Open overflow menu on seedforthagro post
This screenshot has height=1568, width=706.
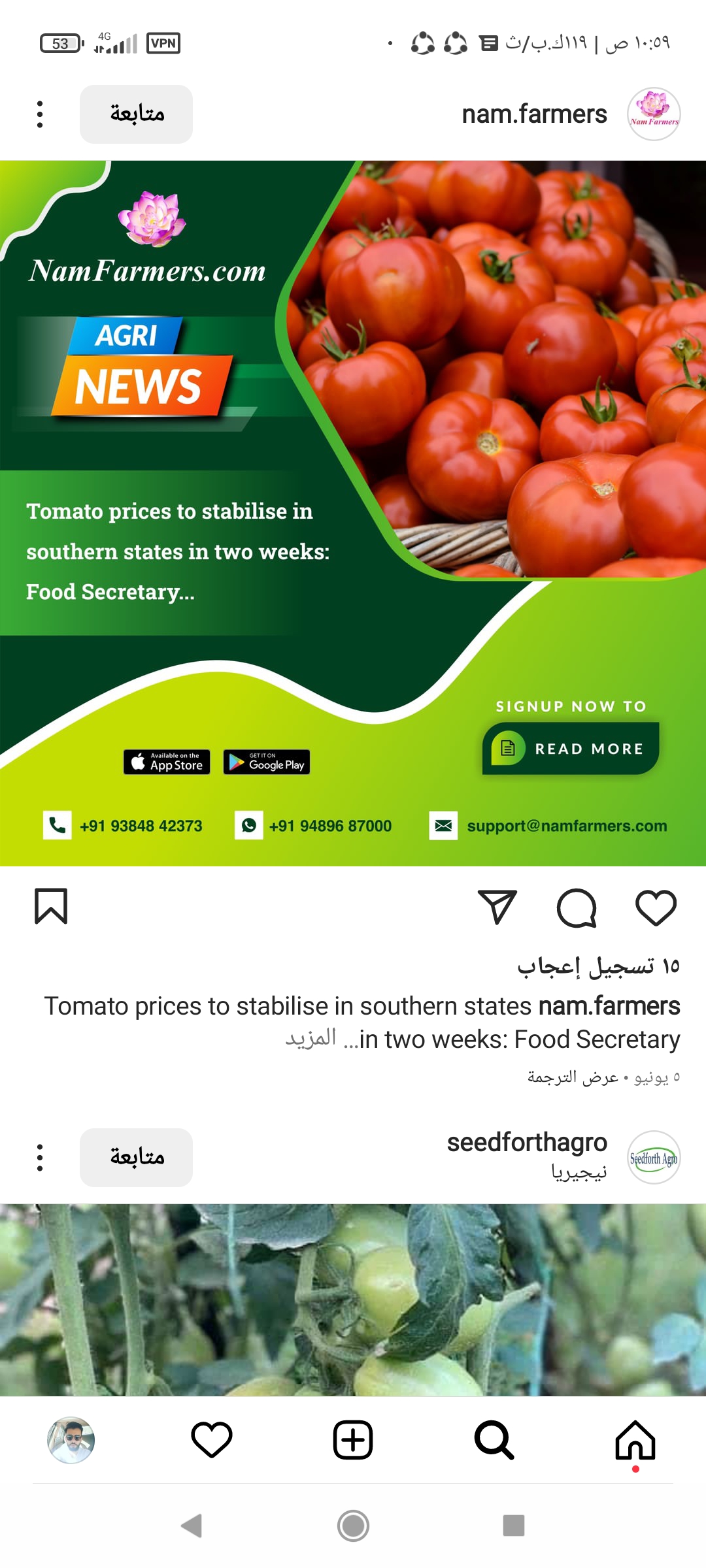click(x=40, y=1158)
